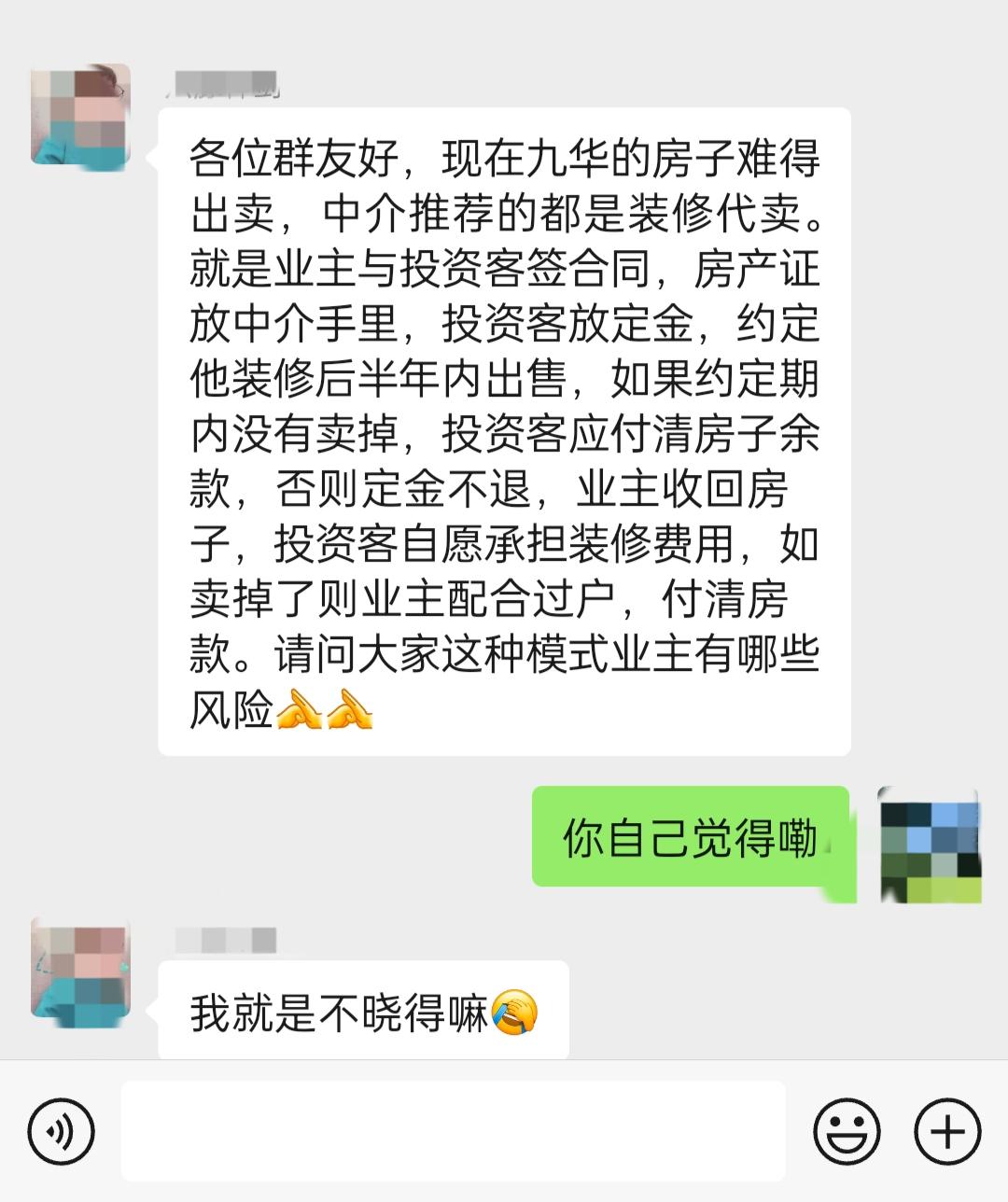The width and height of the screenshot is (1008, 1202).
Task: Open the emoji picker via smiley icon
Action: (845, 1131)
